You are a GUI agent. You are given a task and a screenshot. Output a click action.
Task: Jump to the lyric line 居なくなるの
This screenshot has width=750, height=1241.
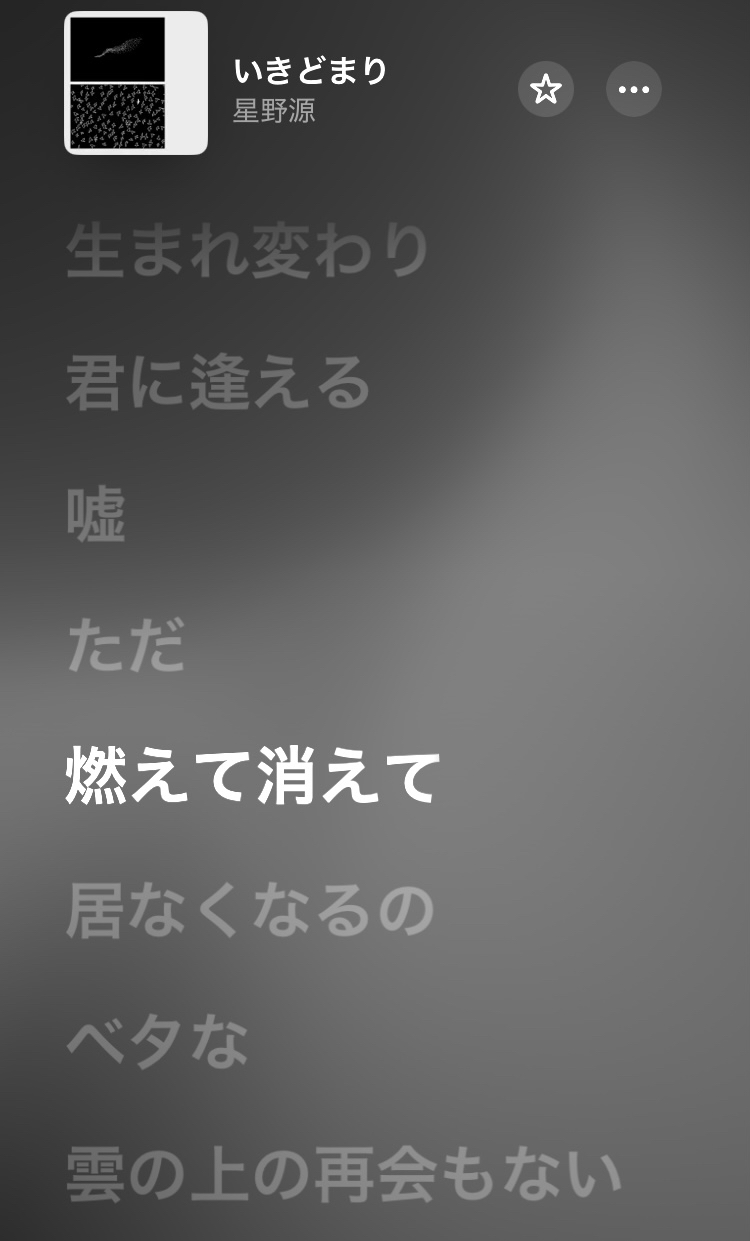250,910
